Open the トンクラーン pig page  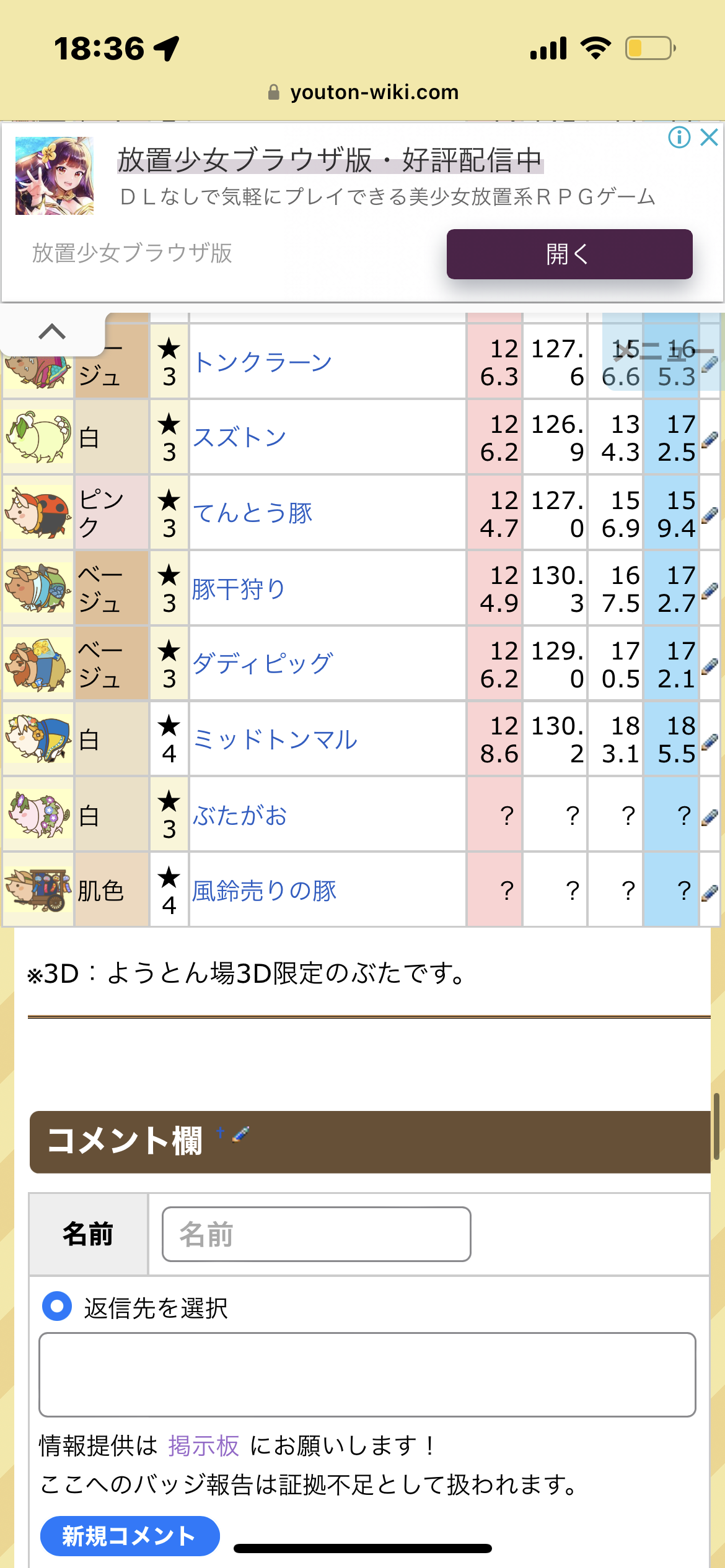click(263, 362)
